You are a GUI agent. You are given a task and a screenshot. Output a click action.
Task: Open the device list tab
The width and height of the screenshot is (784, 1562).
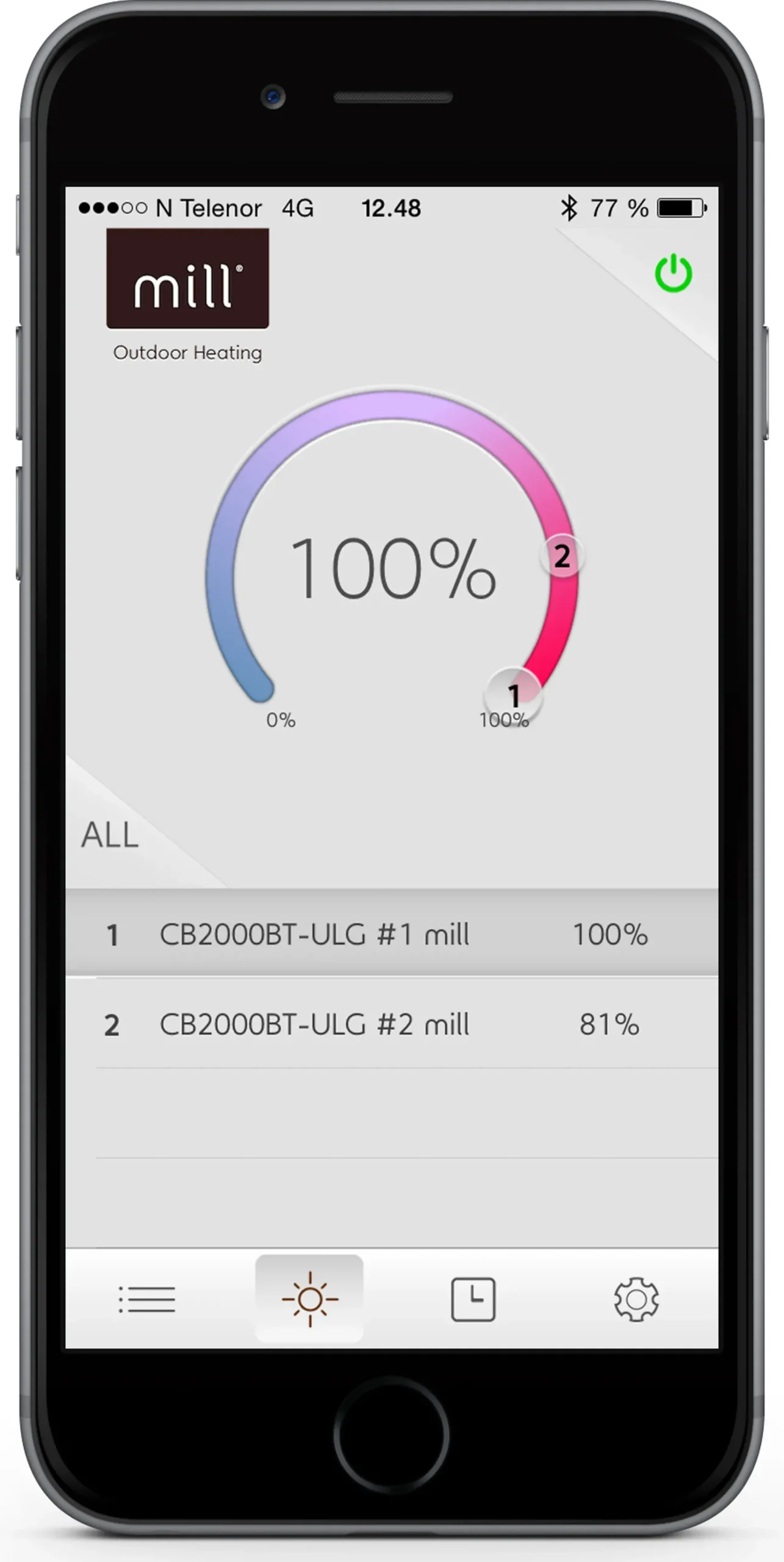[x=147, y=1299]
